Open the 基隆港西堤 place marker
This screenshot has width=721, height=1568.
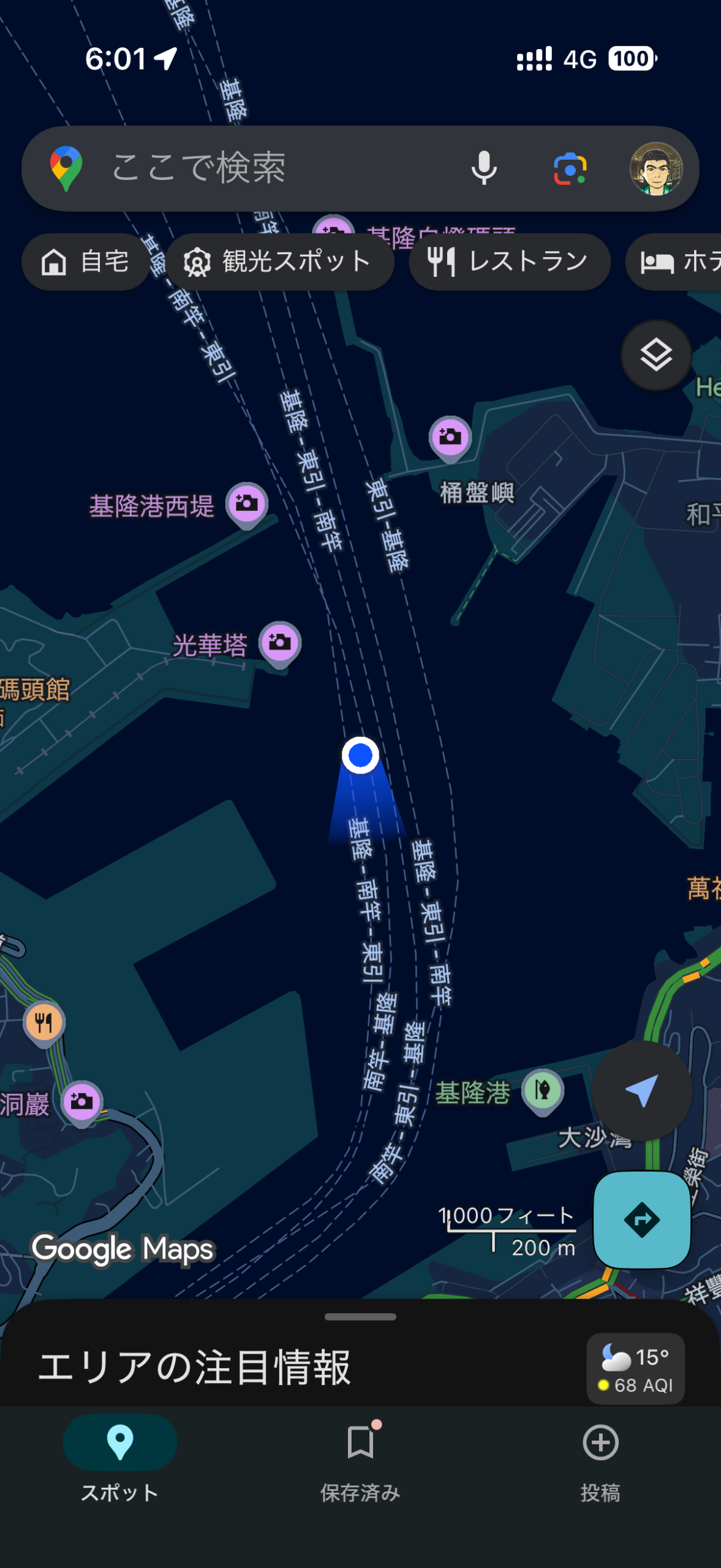click(x=247, y=504)
